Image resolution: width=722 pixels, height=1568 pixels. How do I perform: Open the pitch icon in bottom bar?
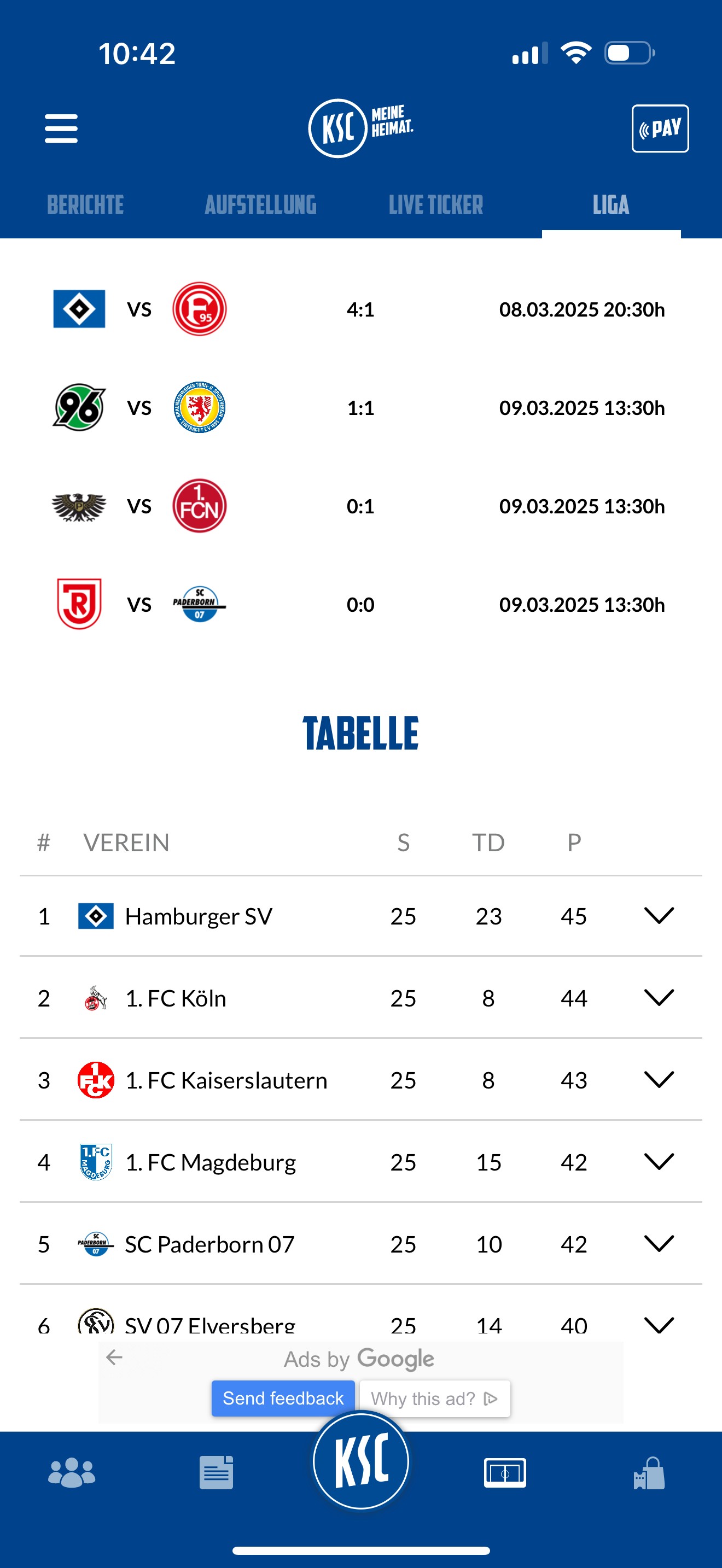[x=505, y=1472]
